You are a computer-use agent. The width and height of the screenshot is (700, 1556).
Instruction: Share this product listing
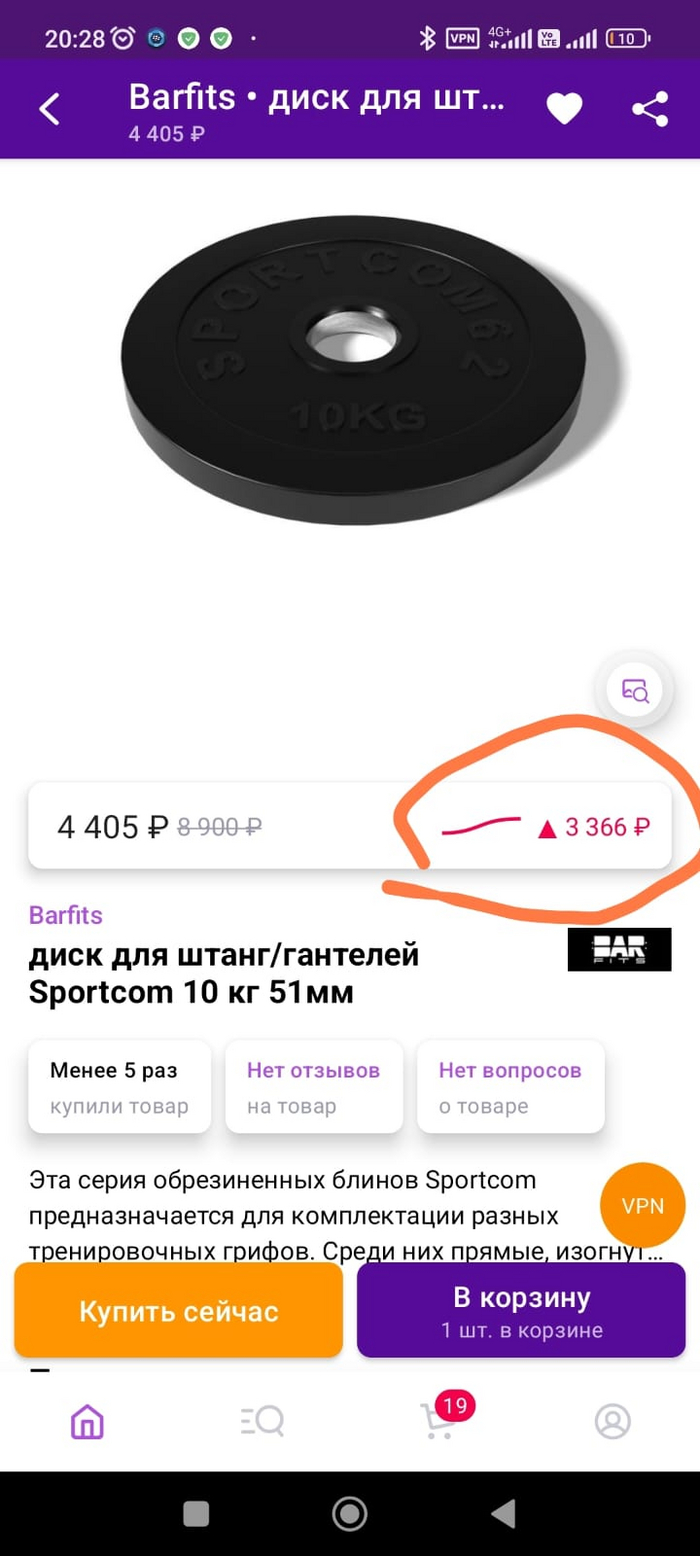(x=650, y=109)
